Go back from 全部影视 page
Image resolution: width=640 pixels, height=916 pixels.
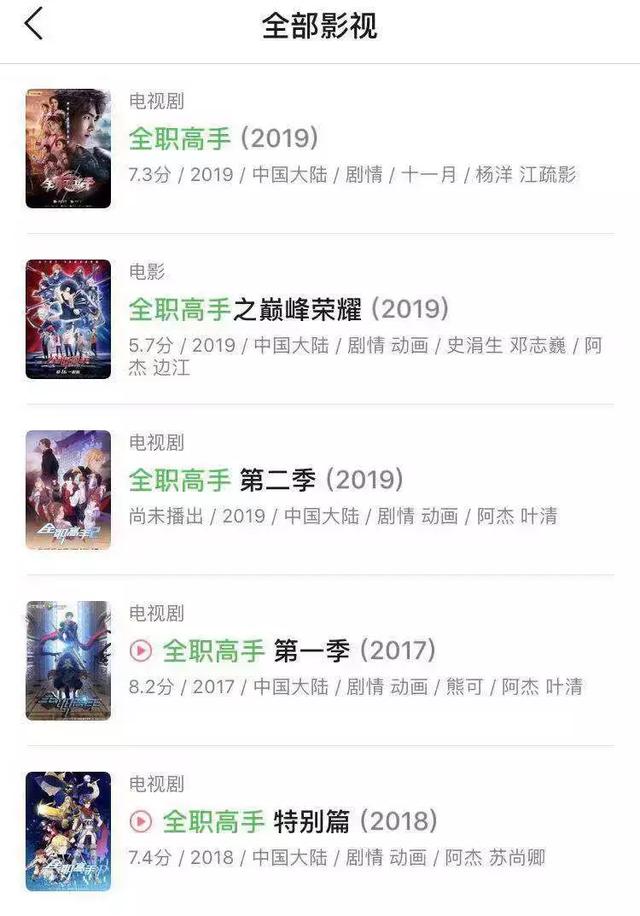pos(34,24)
